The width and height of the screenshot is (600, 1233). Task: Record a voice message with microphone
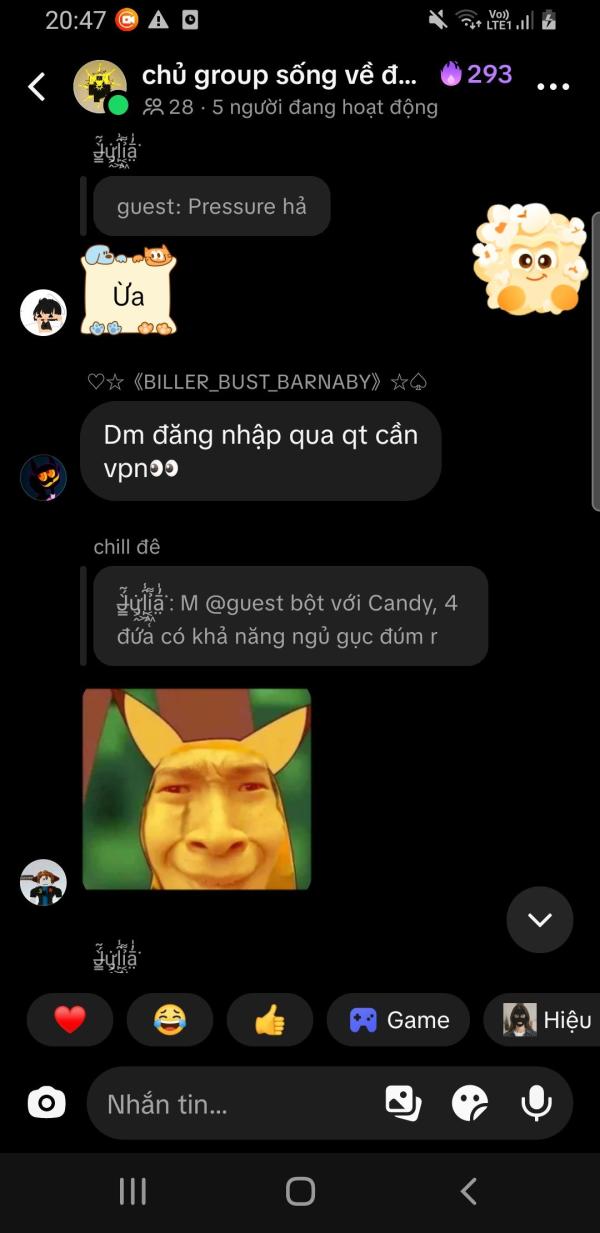[537, 1103]
